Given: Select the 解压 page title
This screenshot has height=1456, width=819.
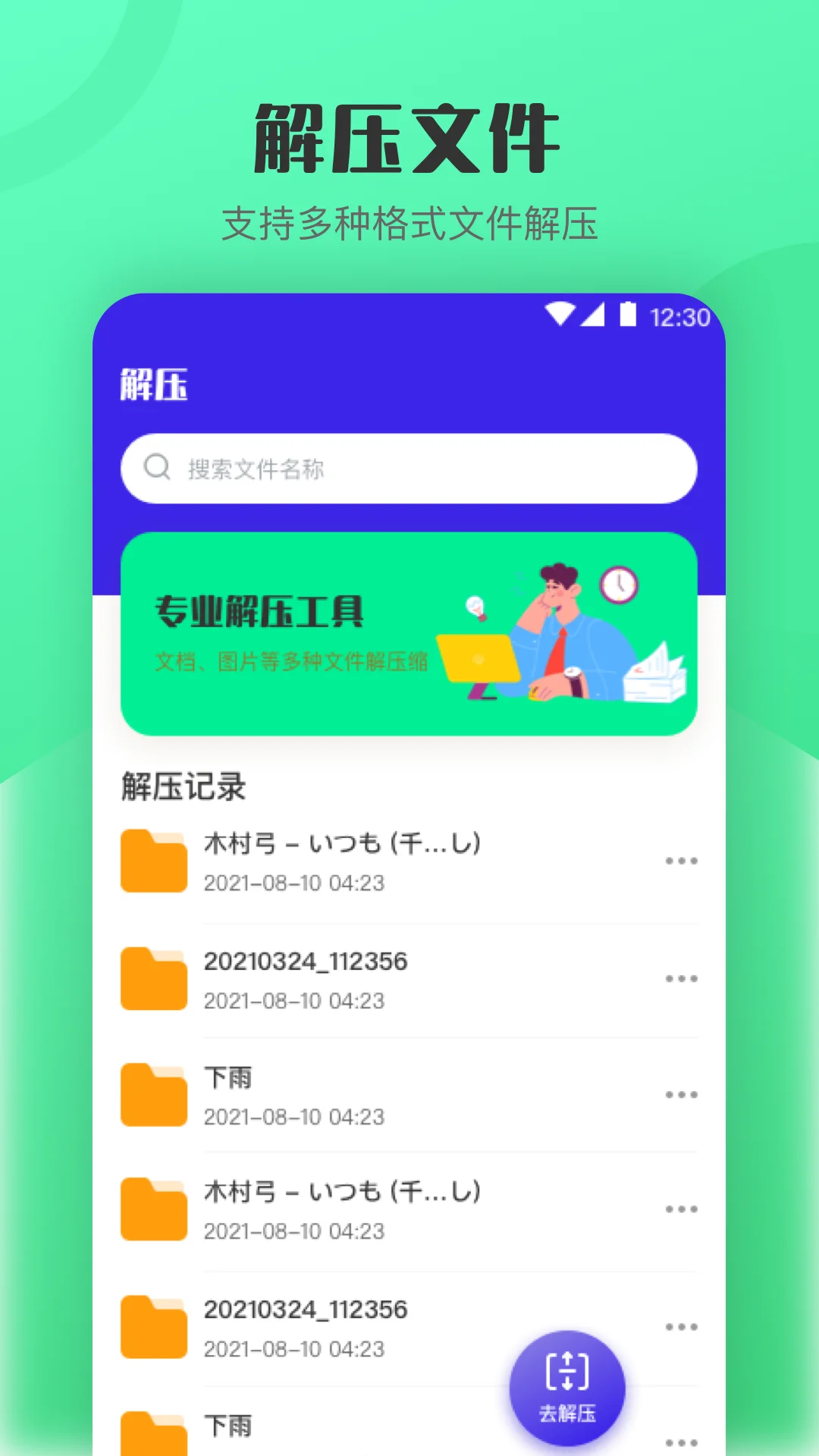Looking at the screenshot, I should [152, 387].
